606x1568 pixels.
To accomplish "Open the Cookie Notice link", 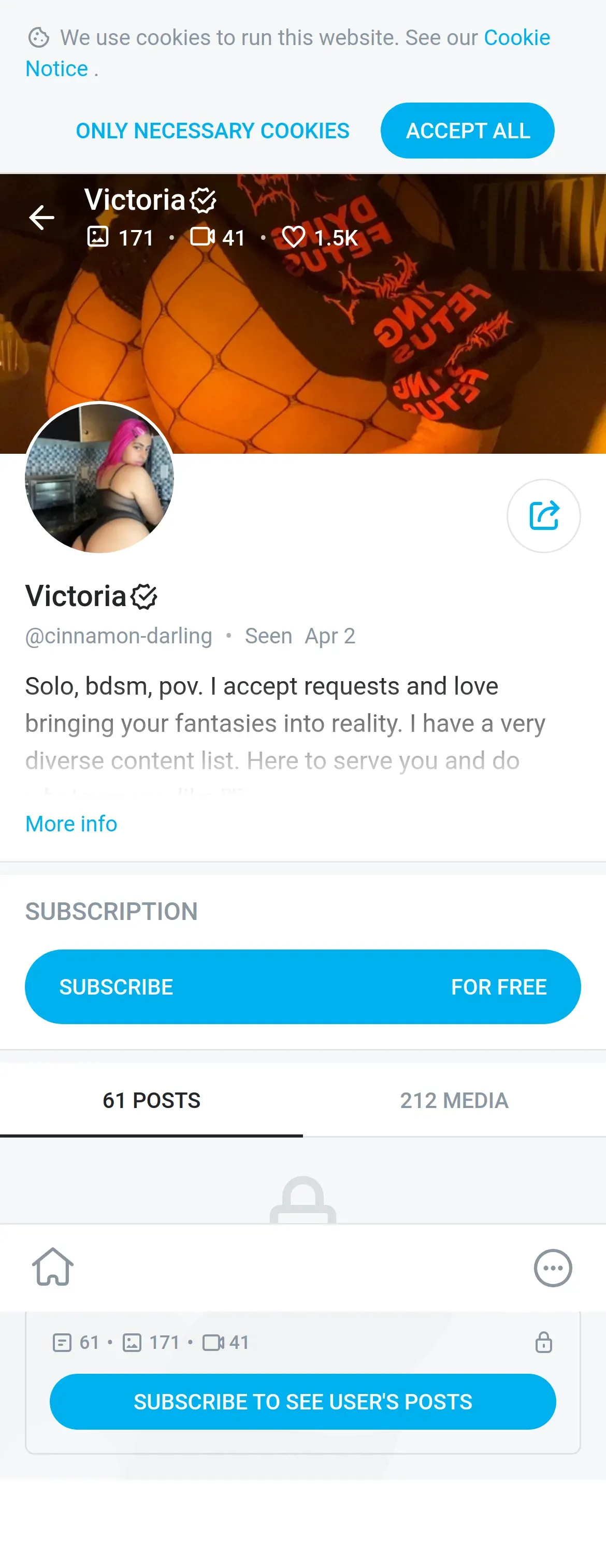I will (516, 38).
